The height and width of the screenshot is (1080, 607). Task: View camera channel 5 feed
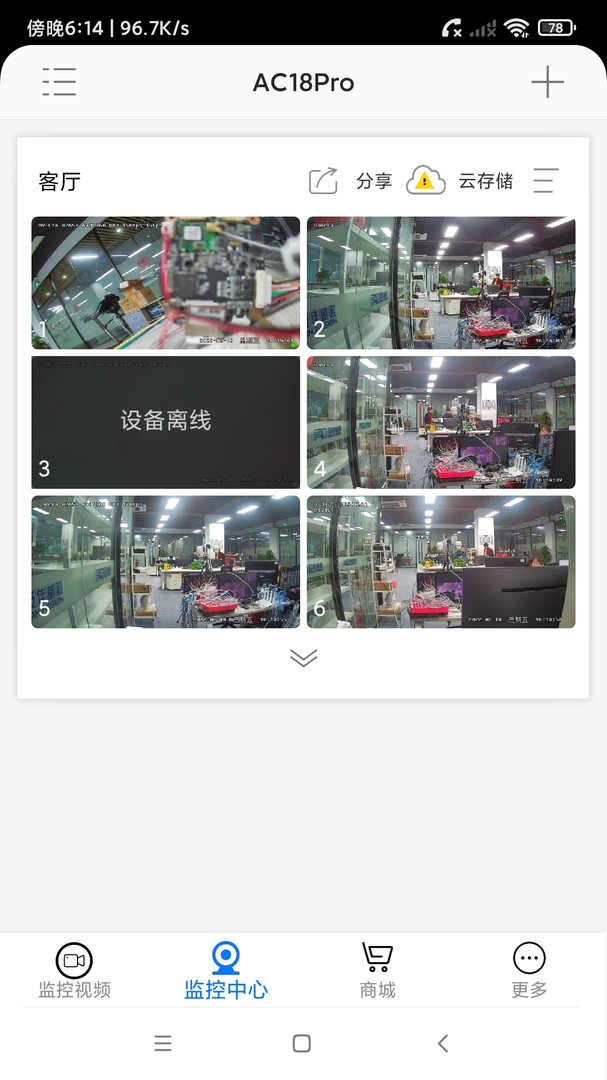coord(166,562)
